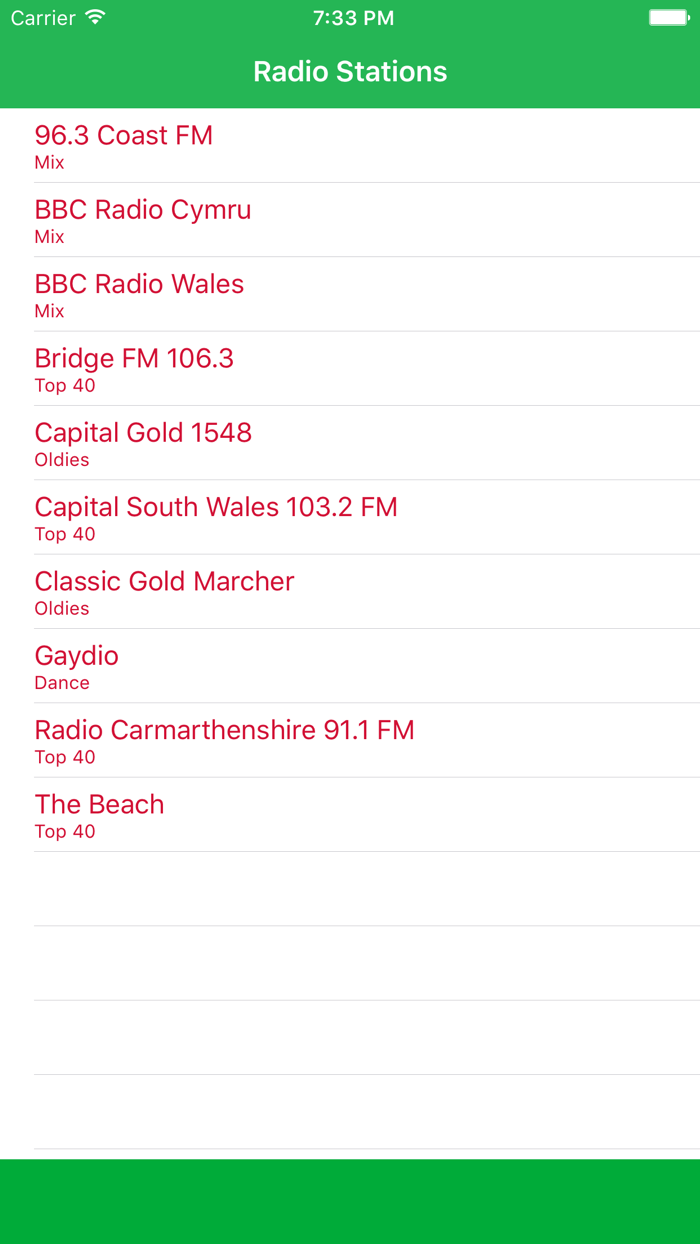The image size is (700, 1244).
Task: Select the Gaydio dance station
Action: tap(350, 666)
